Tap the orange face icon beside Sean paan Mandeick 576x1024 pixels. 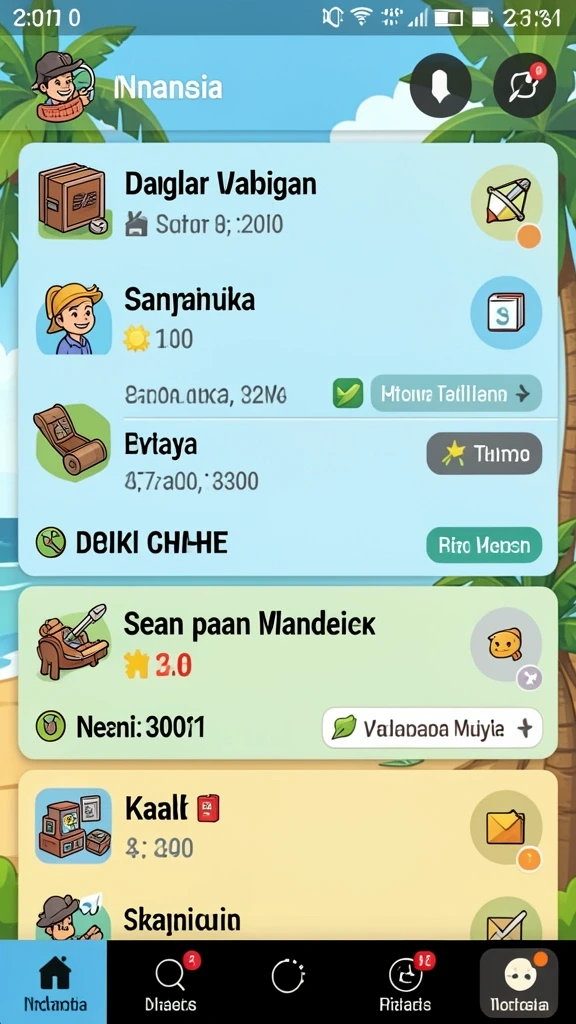click(506, 643)
